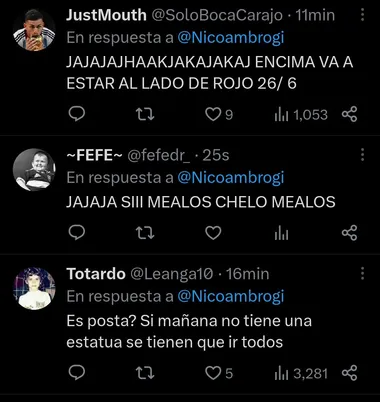Open @Nicoambrogi link in FEFE's reply
The height and width of the screenshot is (402, 380).
tap(231, 178)
